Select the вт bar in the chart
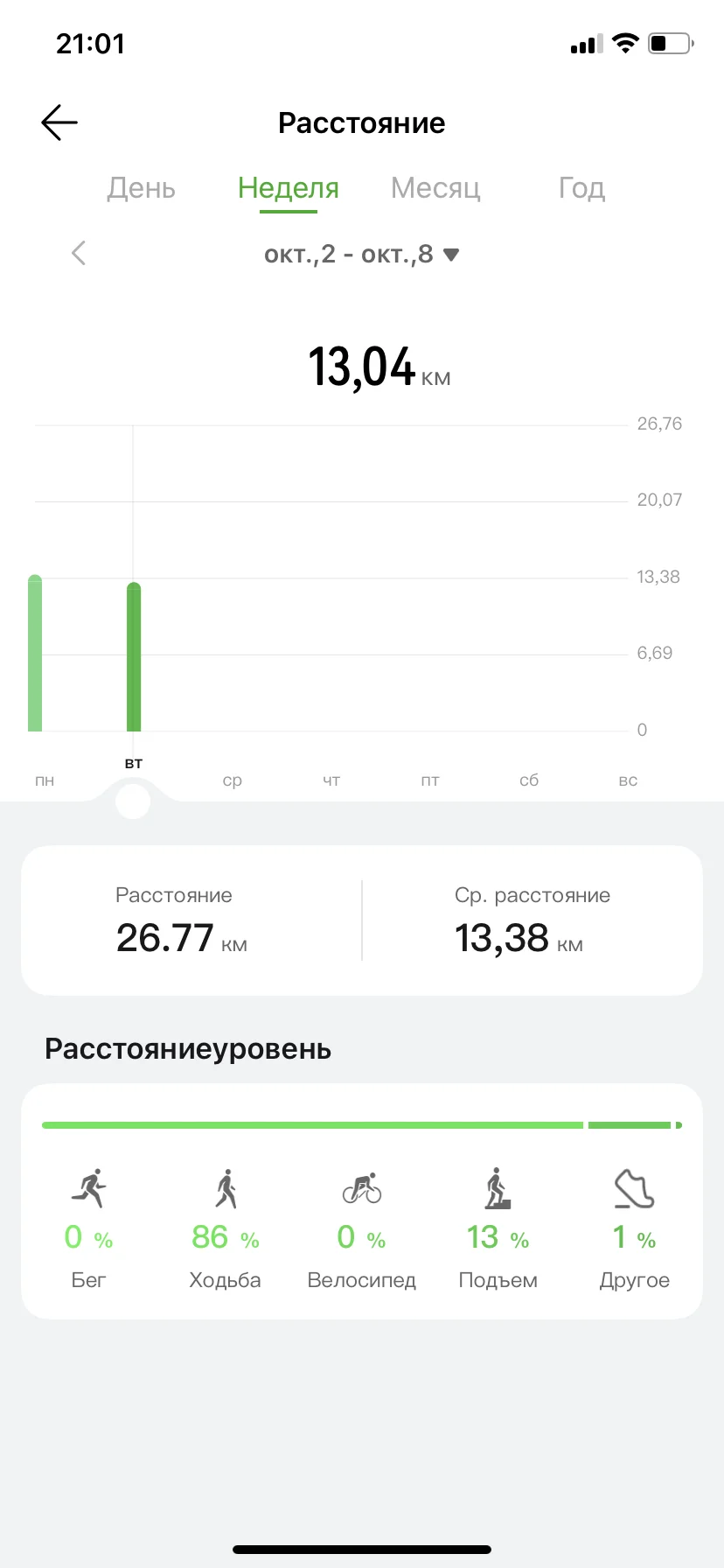 [134, 657]
